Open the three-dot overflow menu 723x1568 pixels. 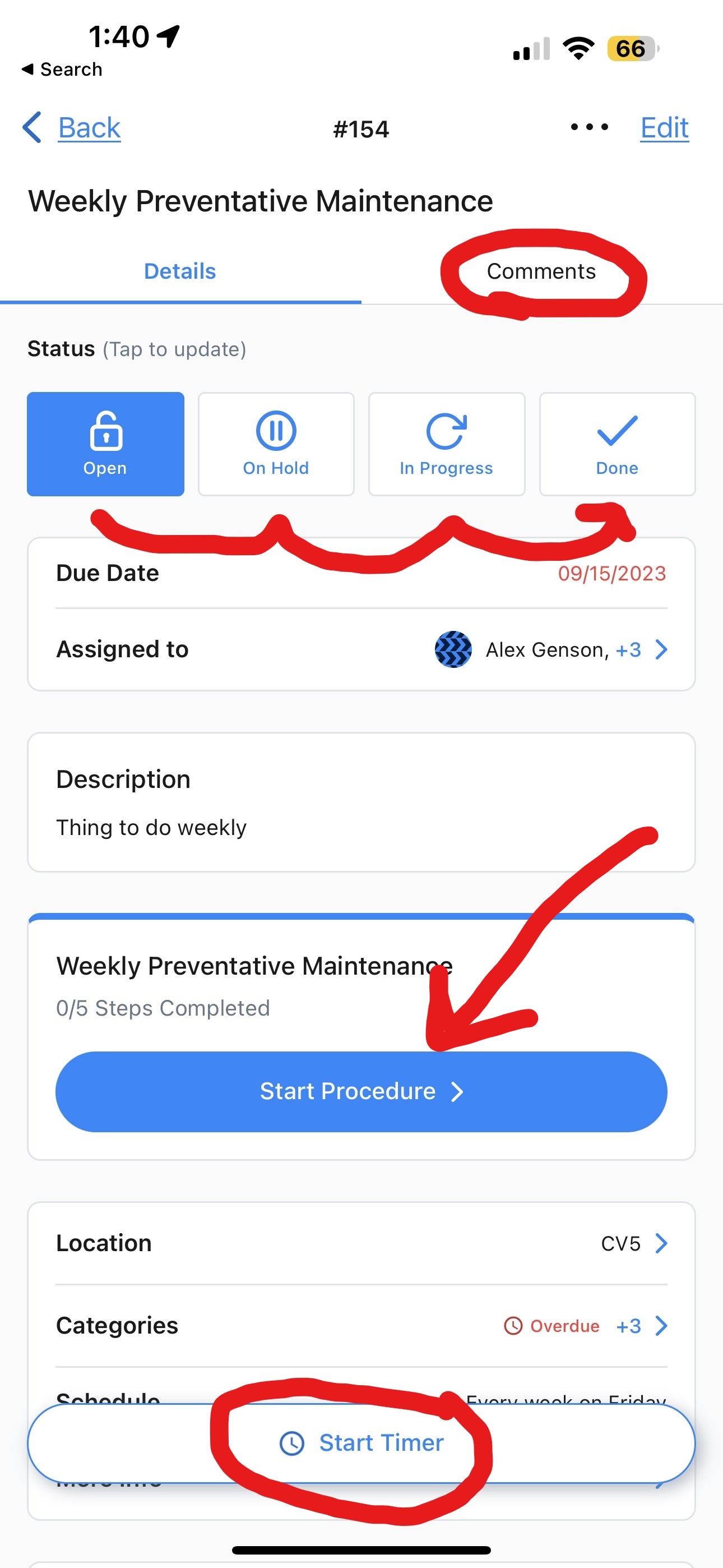[588, 127]
